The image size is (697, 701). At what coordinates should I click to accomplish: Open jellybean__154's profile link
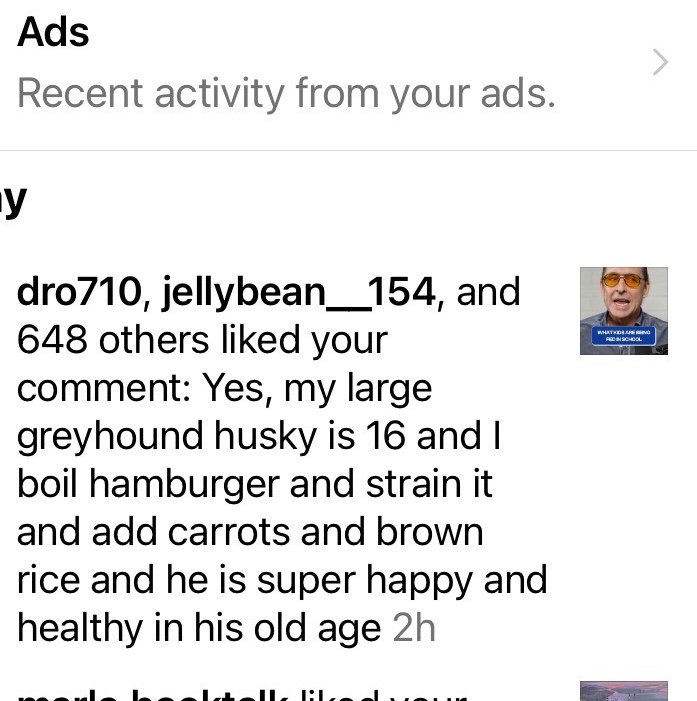(x=298, y=293)
